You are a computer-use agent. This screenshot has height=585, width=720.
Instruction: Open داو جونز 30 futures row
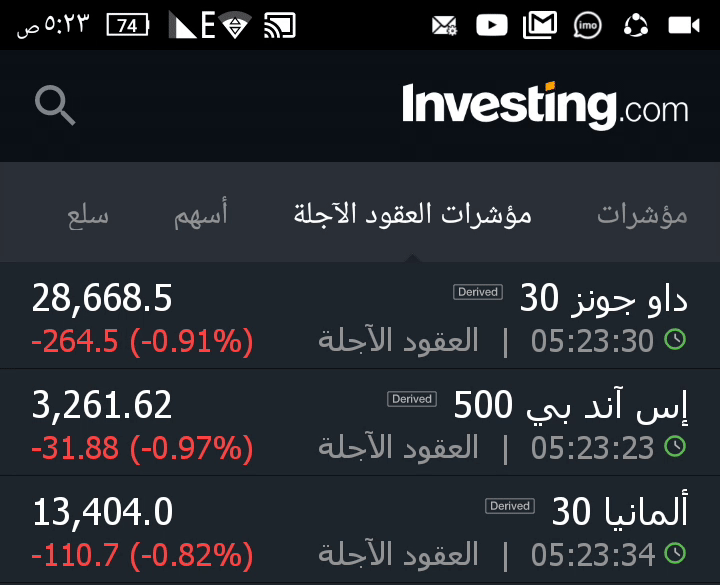(x=360, y=317)
